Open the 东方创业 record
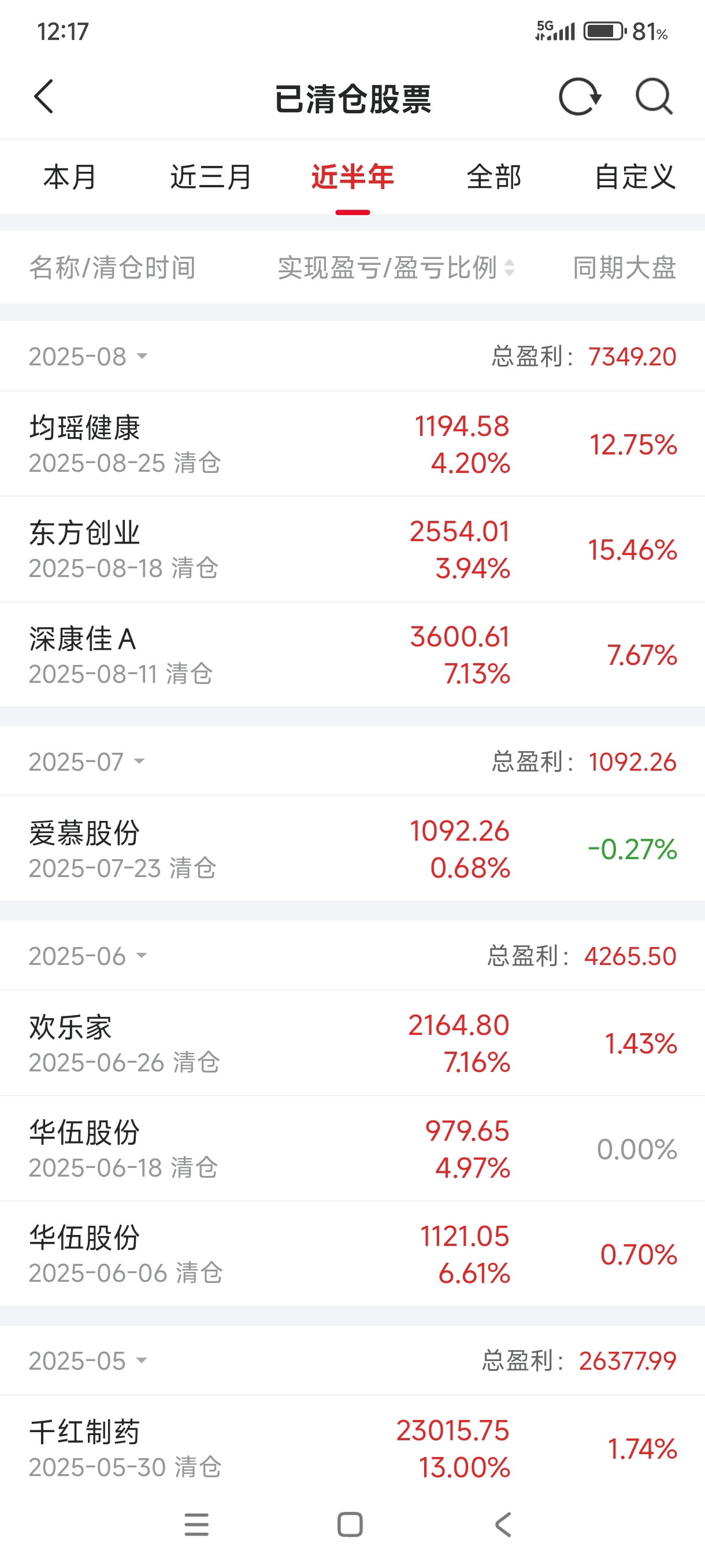This screenshot has height=1568, width=705. click(x=352, y=549)
